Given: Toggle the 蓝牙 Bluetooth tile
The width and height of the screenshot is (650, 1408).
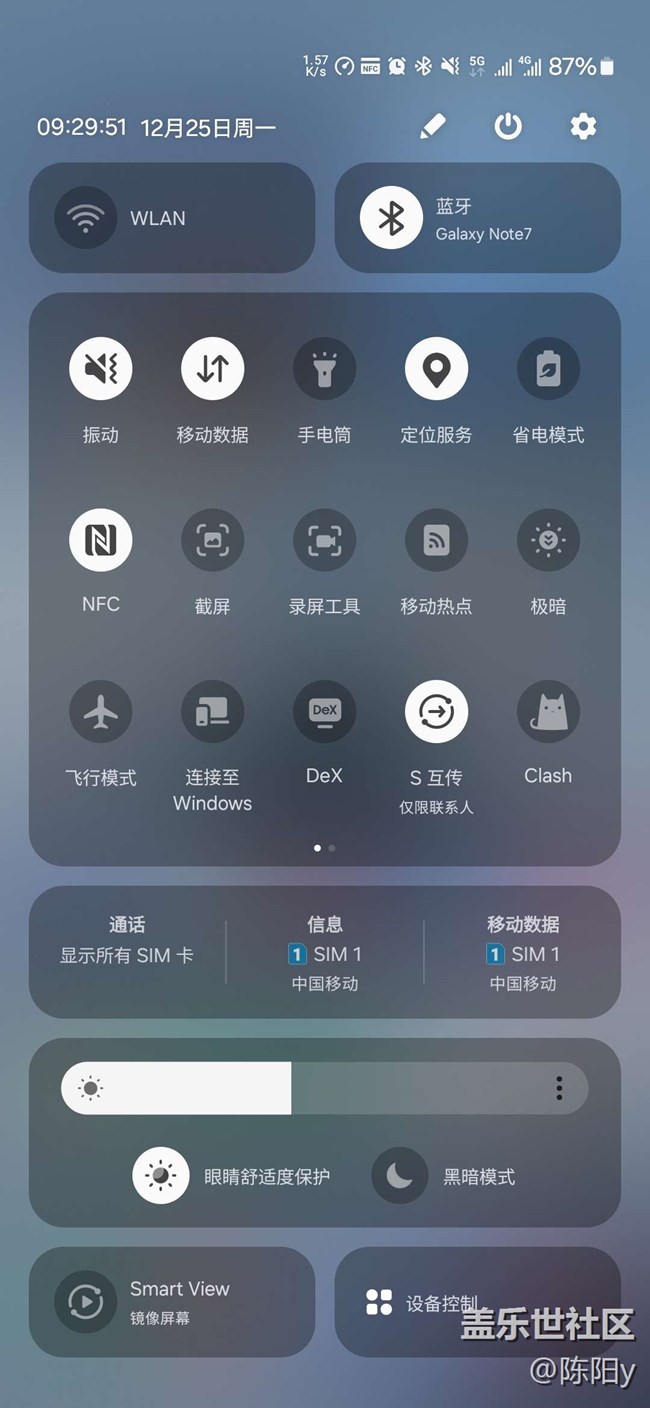Looking at the screenshot, I should [391, 218].
